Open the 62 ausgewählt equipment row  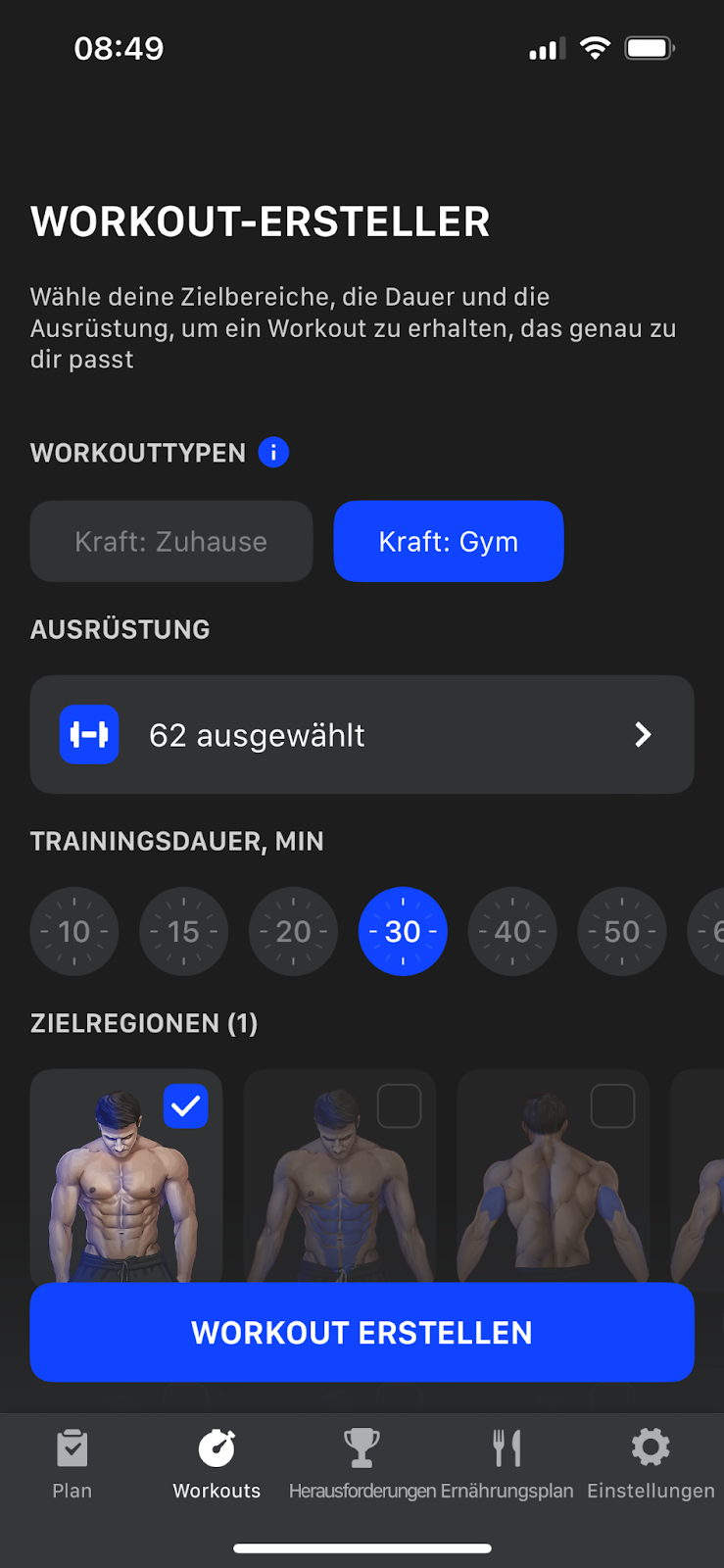coord(362,734)
